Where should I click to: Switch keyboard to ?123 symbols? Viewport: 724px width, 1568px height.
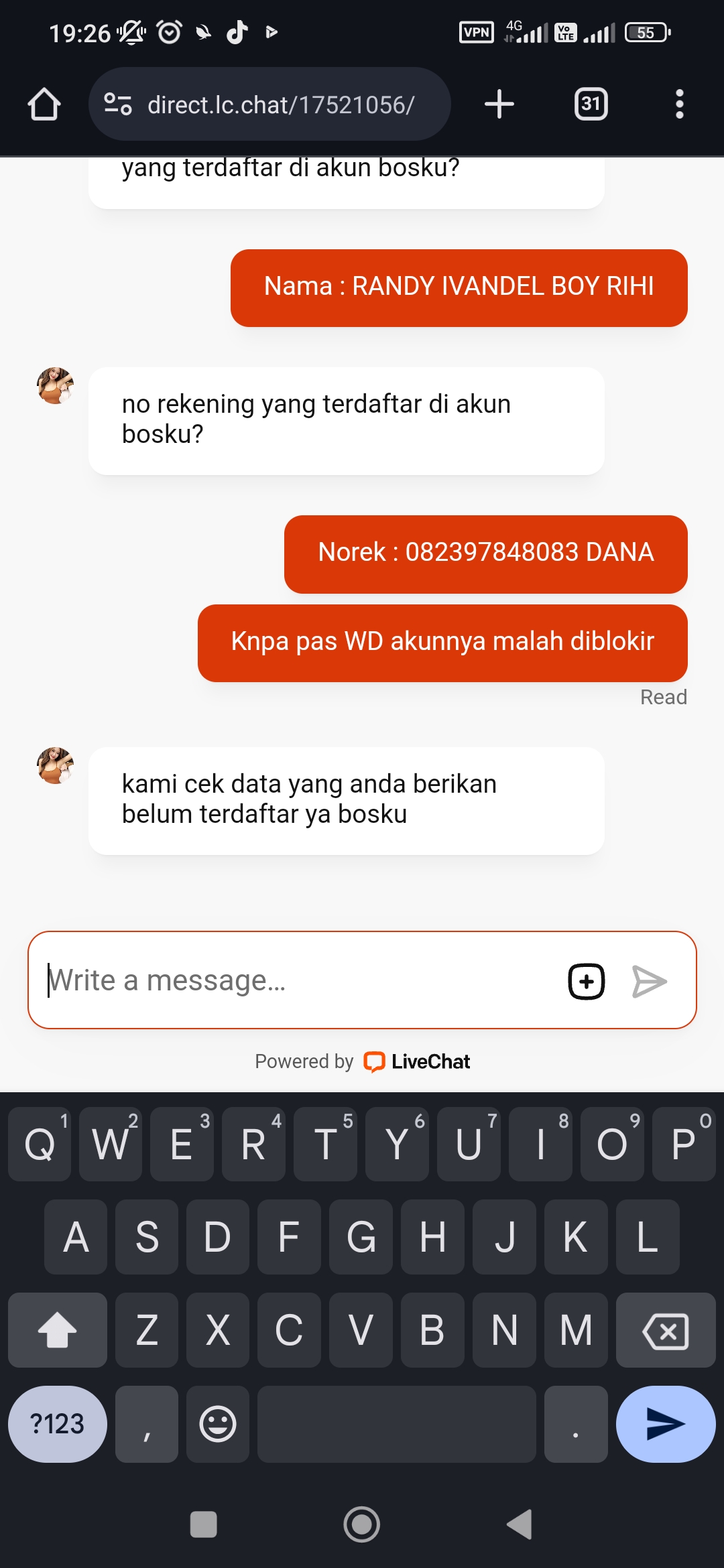pyautogui.click(x=58, y=1424)
